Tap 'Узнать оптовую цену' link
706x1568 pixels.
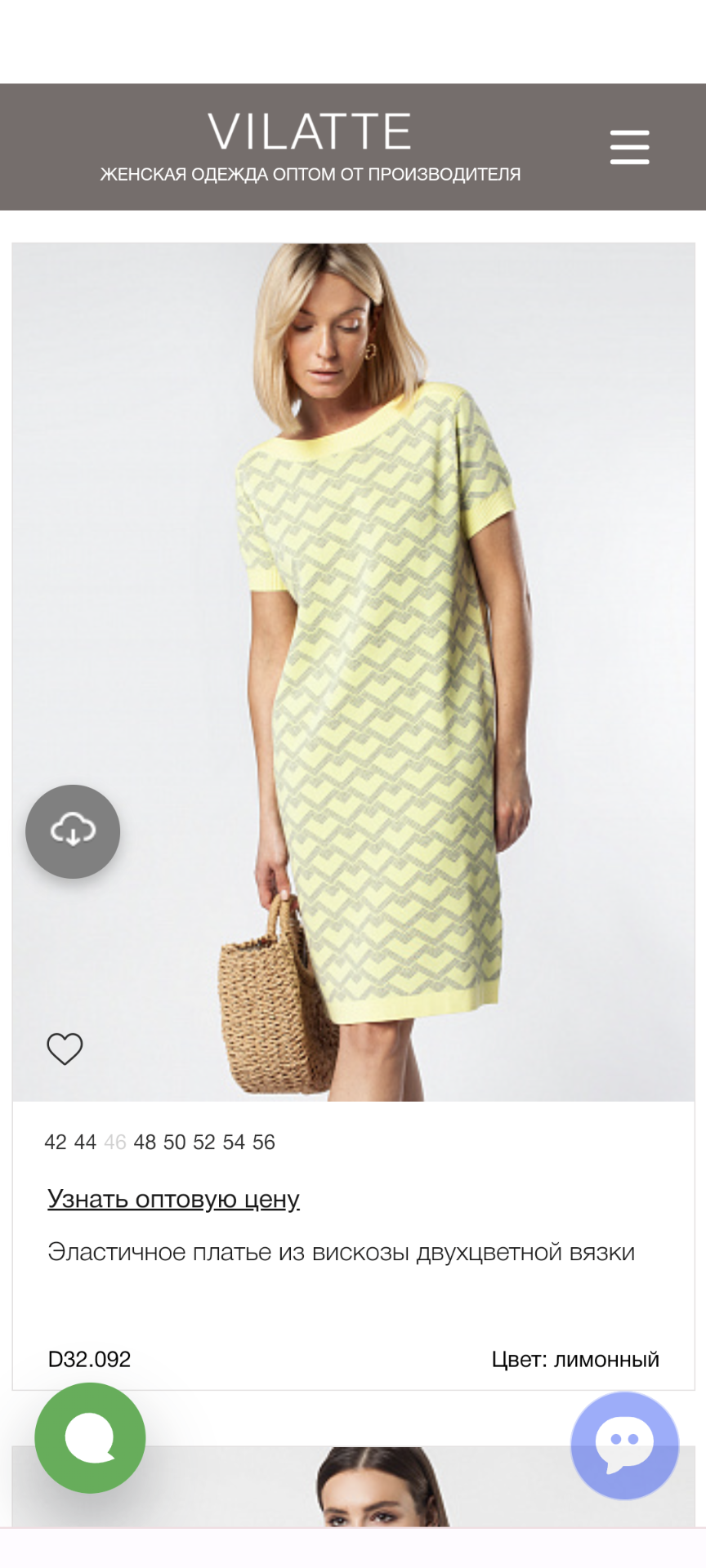tap(173, 1199)
